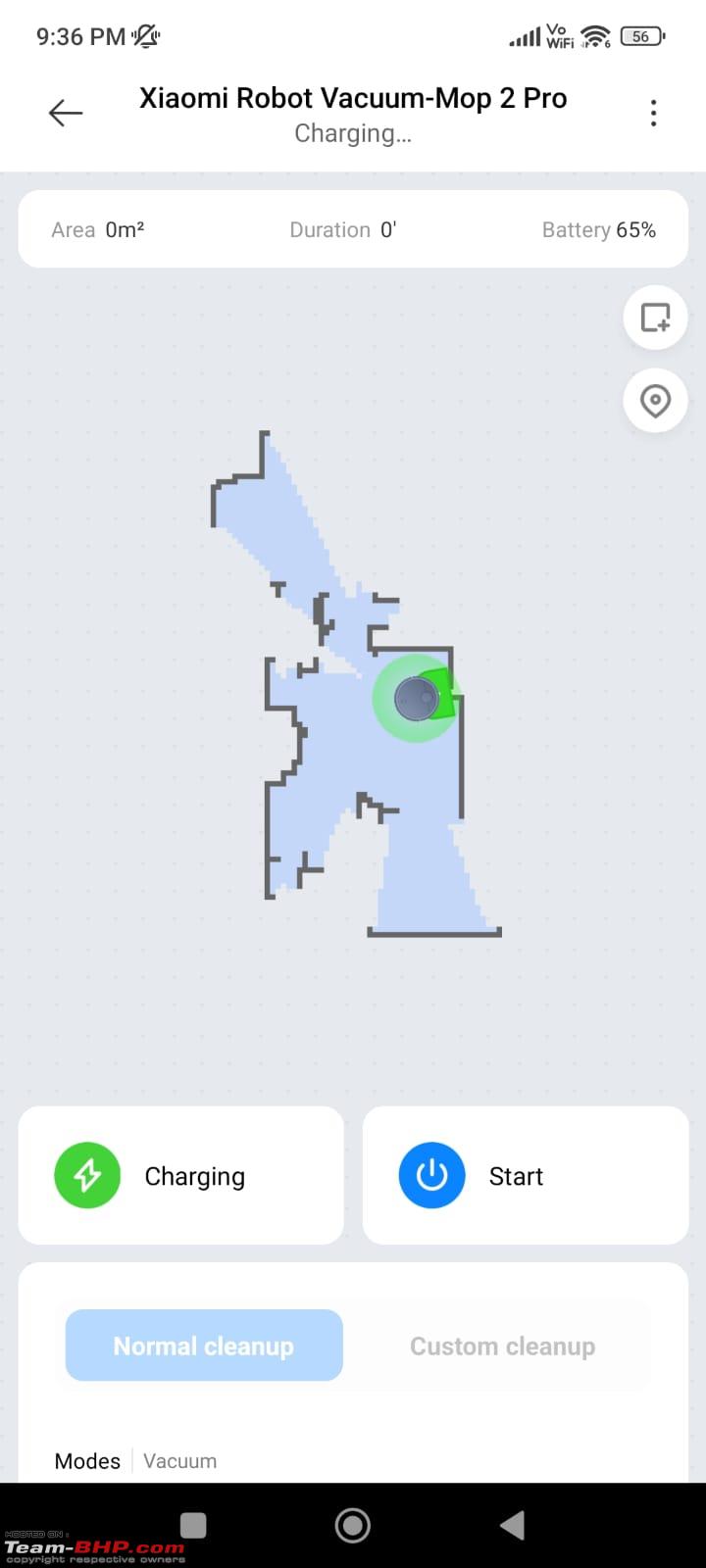Tap the Charging button

click(x=181, y=1176)
